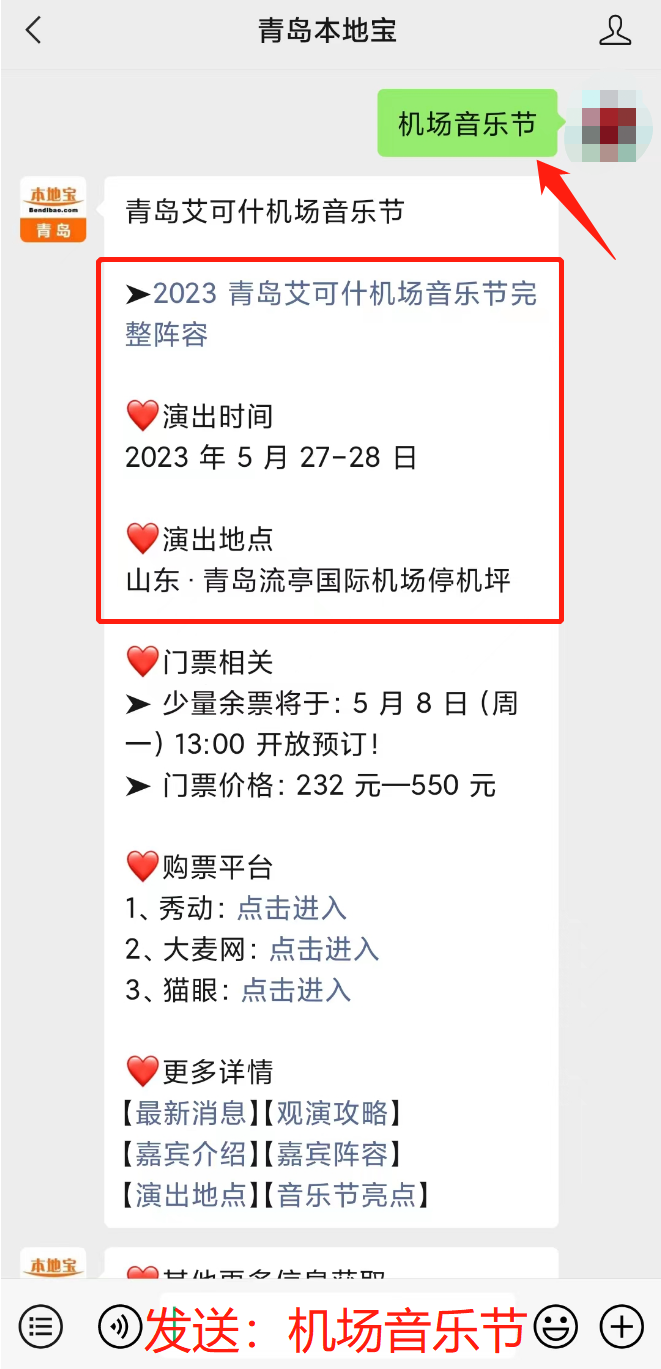Open the 演出地点 link
The image size is (661, 1369).
pos(191,1195)
